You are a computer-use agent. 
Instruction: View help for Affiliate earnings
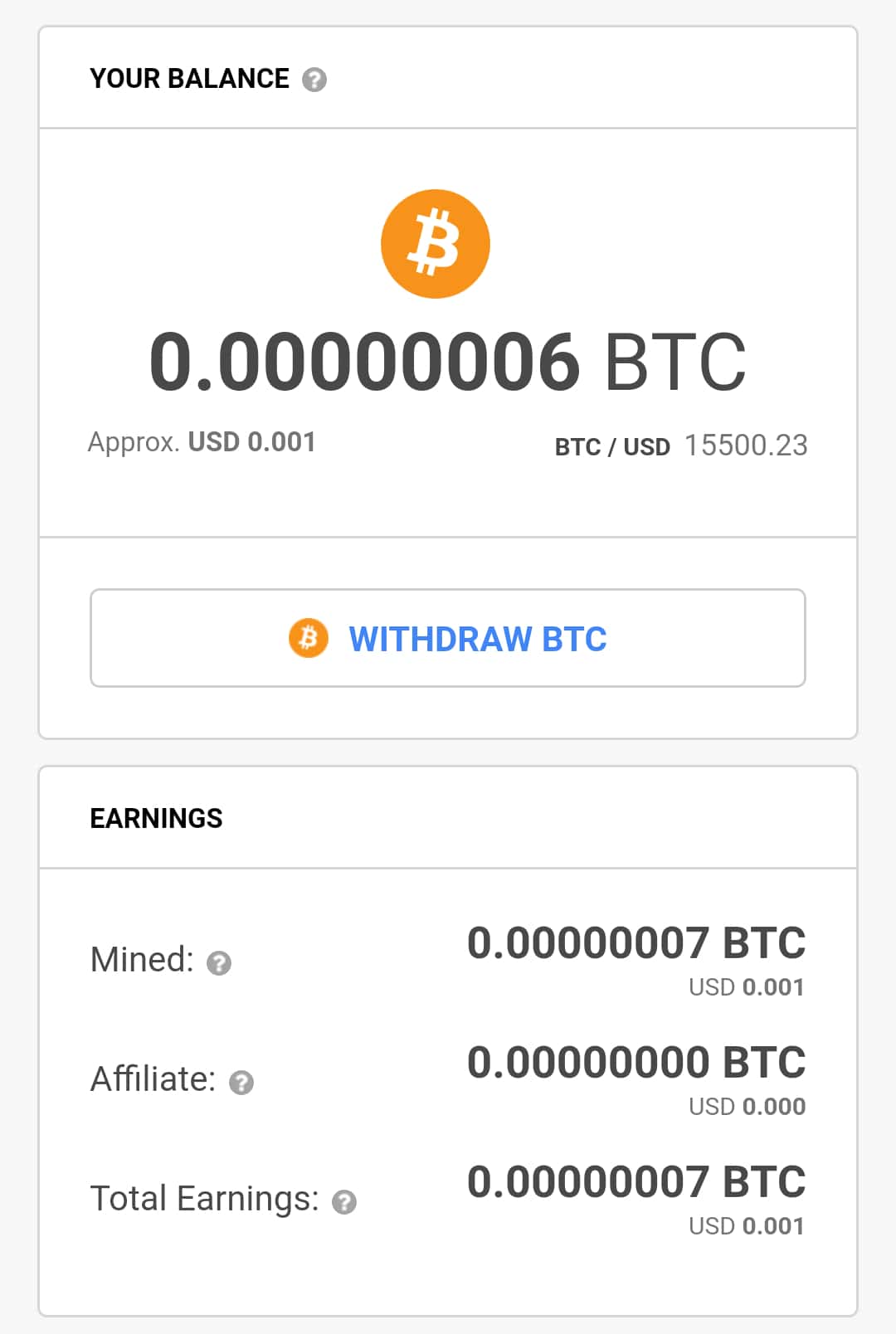[241, 1082]
